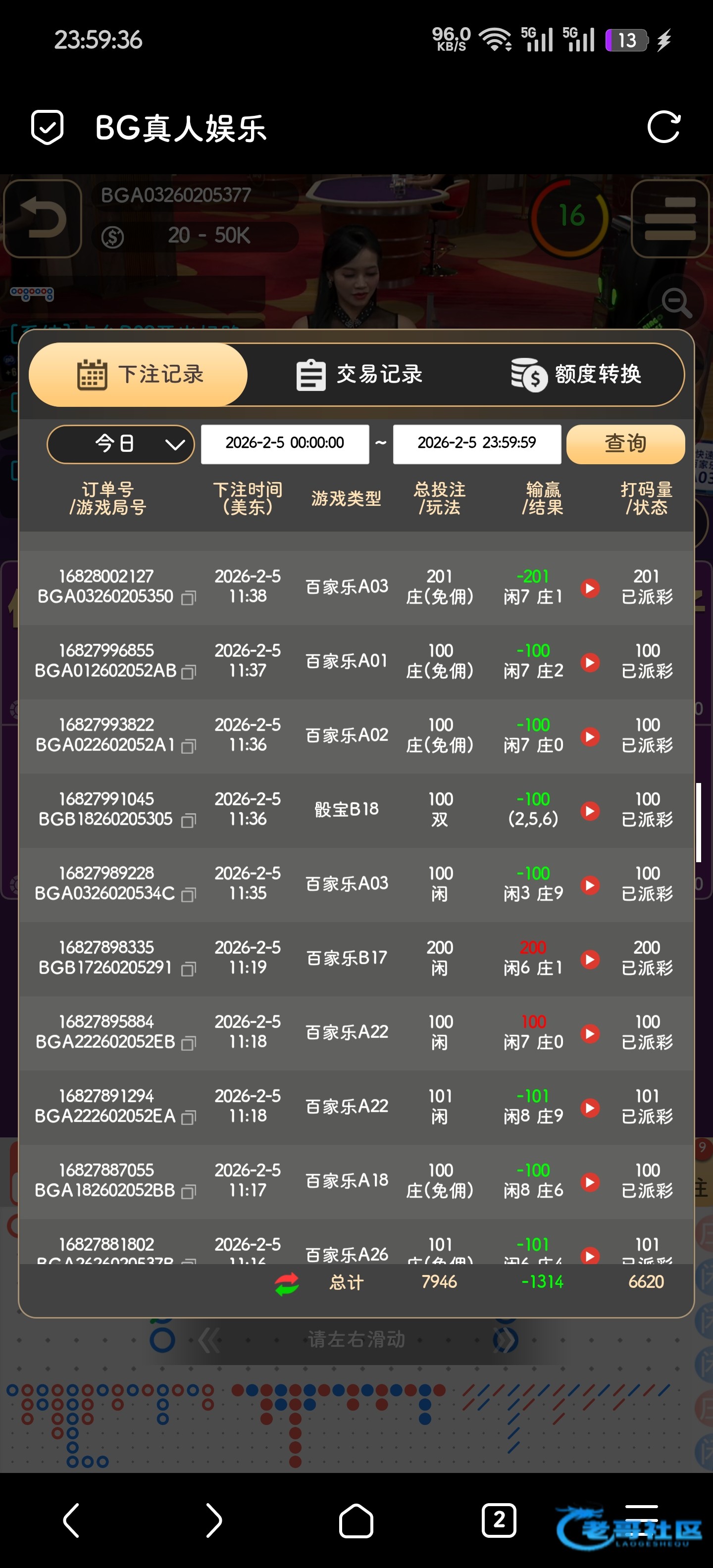Reload the page with the refresh icon

click(x=663, y=127)
